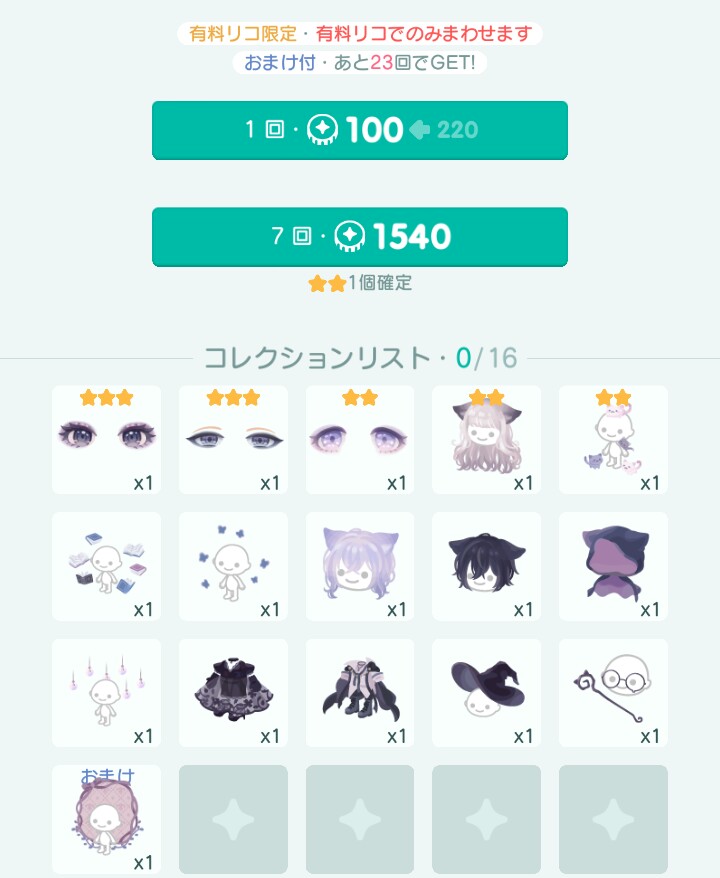Select the black hair with cat ears
Image resolution: width=720 pixels, height=878 pixels.
point(486,567)
